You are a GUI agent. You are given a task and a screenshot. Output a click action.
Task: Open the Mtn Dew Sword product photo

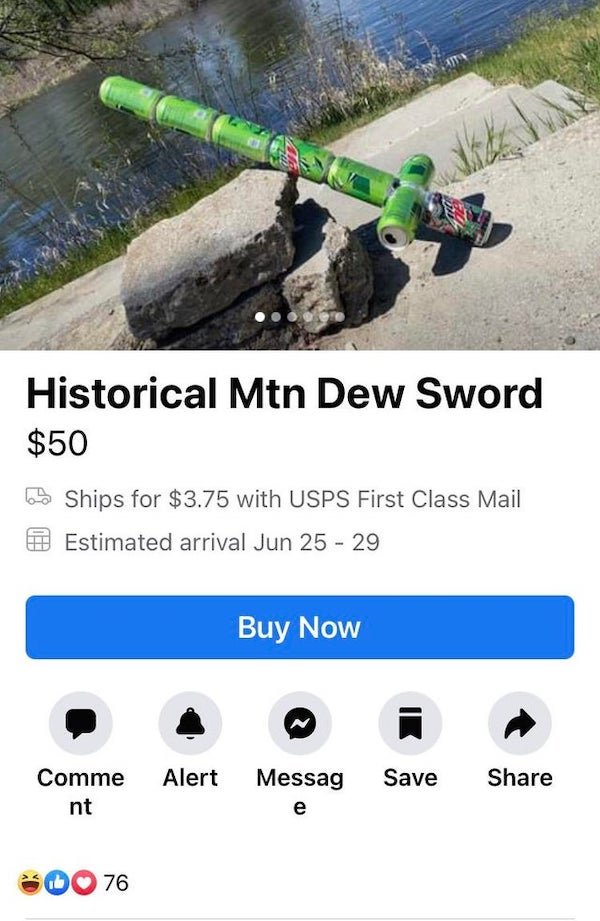tap(300, 175)
